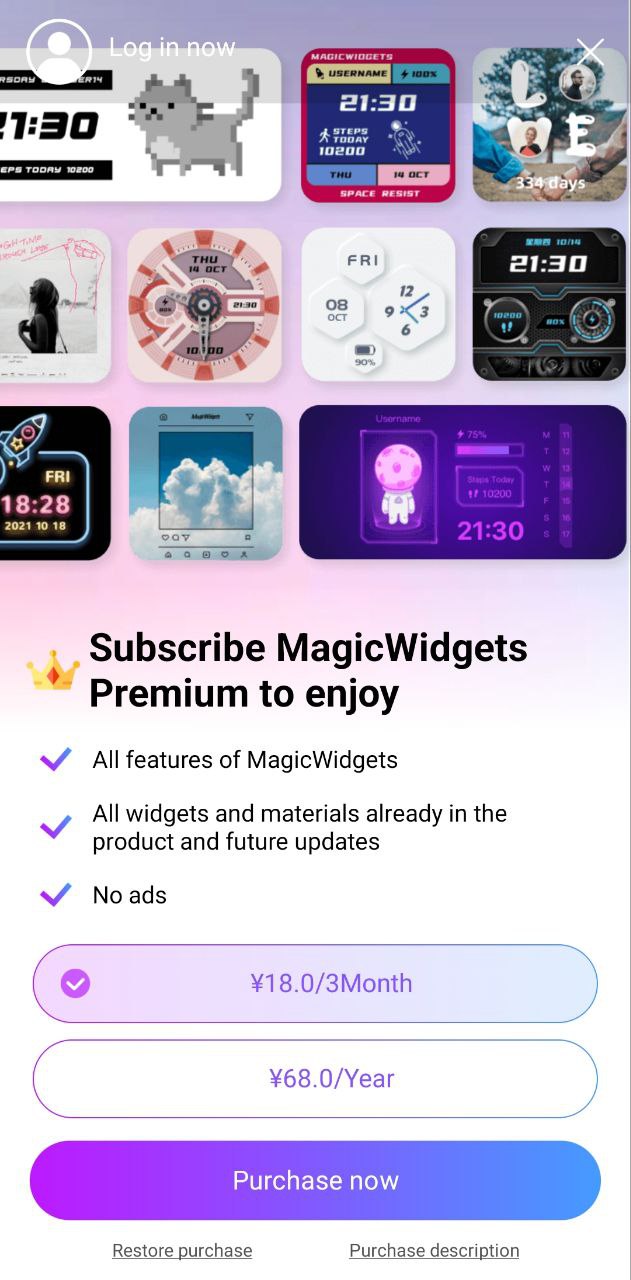Screen dimensions: 631x1280
Task: Close the premium subscription screen
Action: (x=590, y=51)
